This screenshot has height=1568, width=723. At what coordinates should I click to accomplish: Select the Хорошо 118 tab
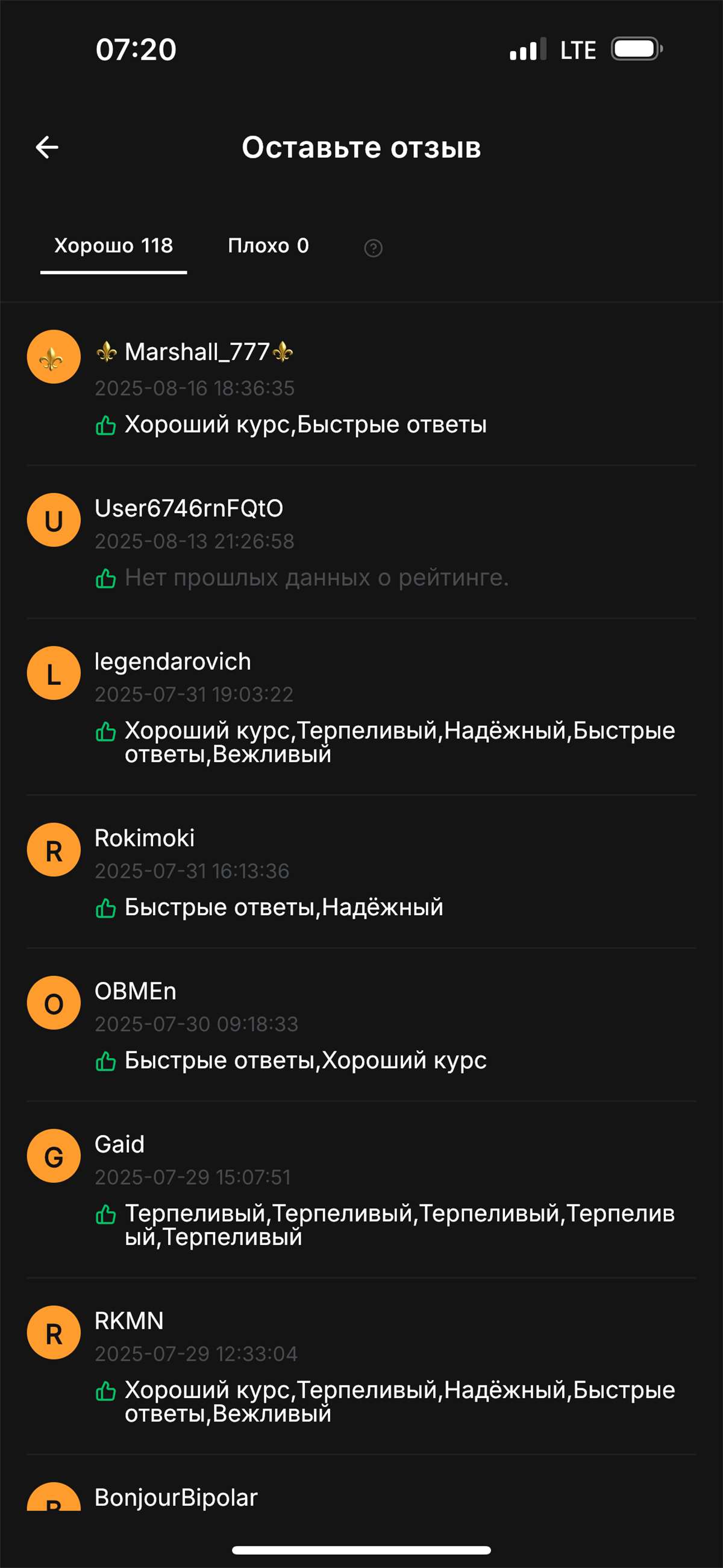point(114,246)
